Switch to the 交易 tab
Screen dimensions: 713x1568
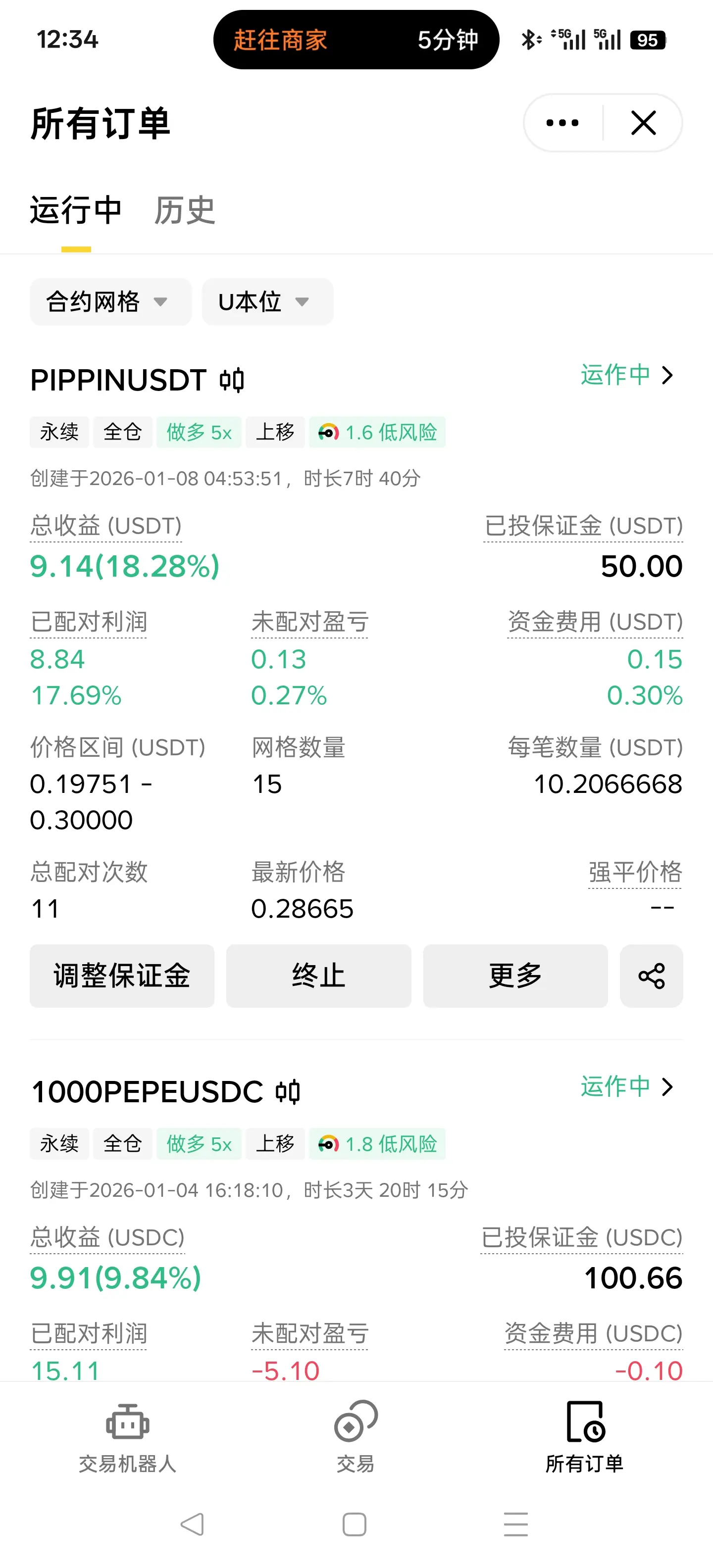coord(356,1437)
